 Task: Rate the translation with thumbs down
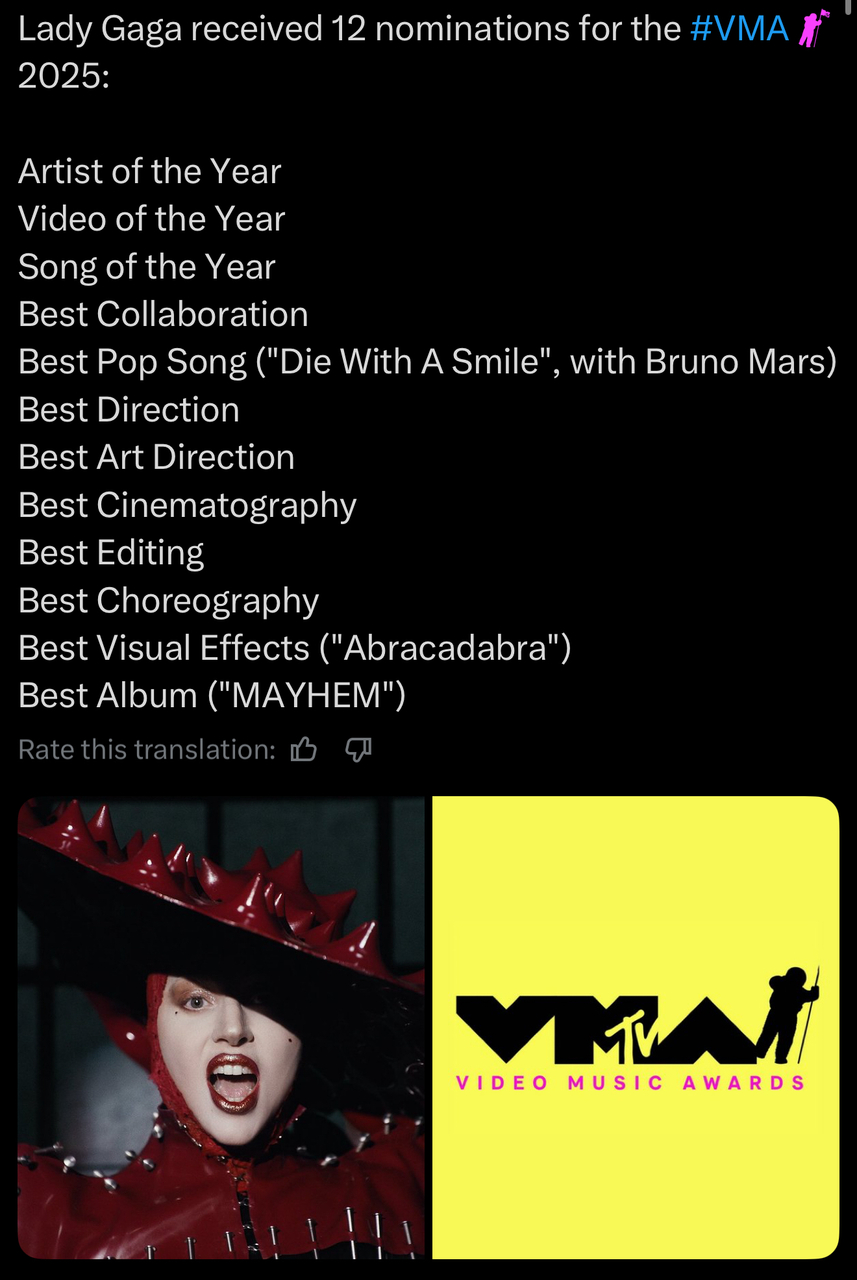[358, 749]
